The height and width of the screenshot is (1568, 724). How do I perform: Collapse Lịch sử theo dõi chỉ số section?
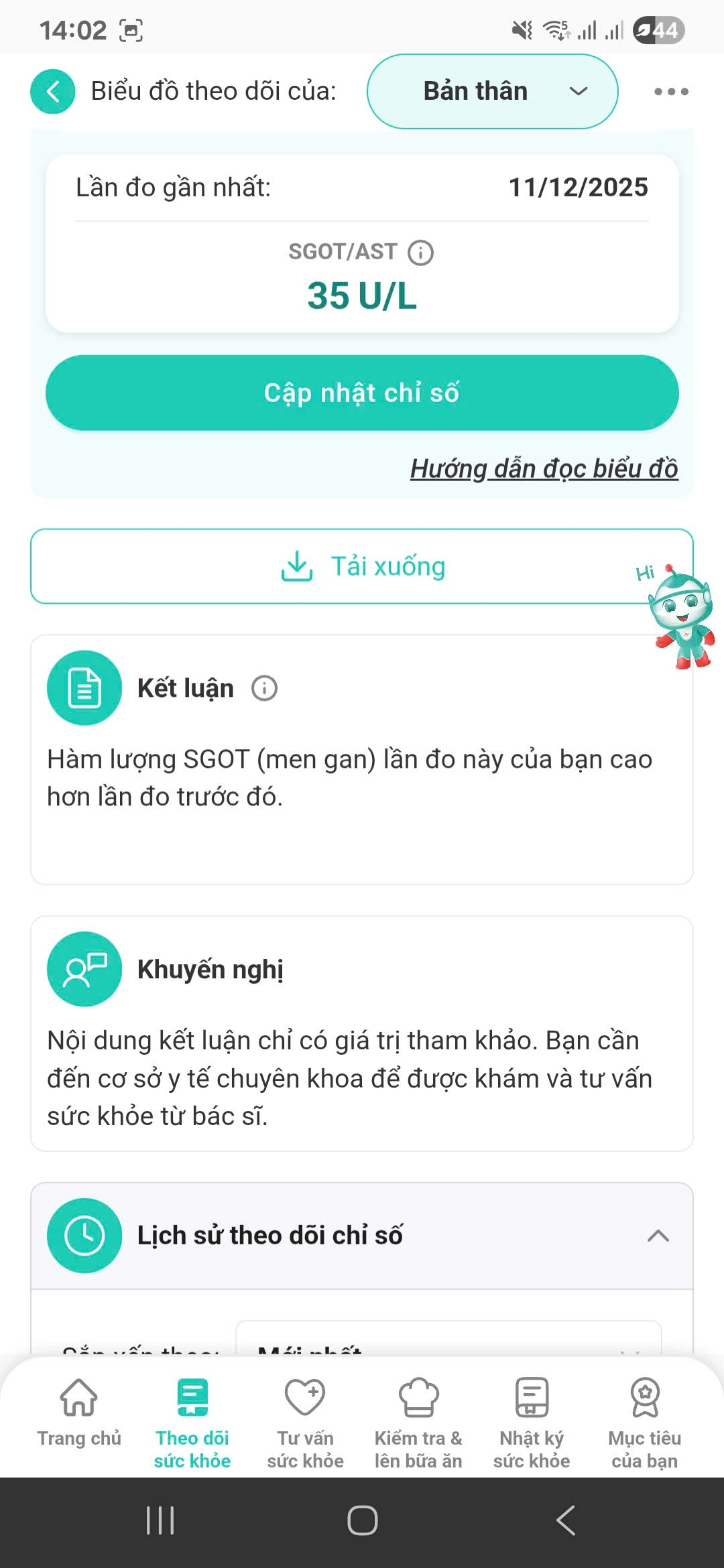pyautogui.click(x=658, y=1236)
